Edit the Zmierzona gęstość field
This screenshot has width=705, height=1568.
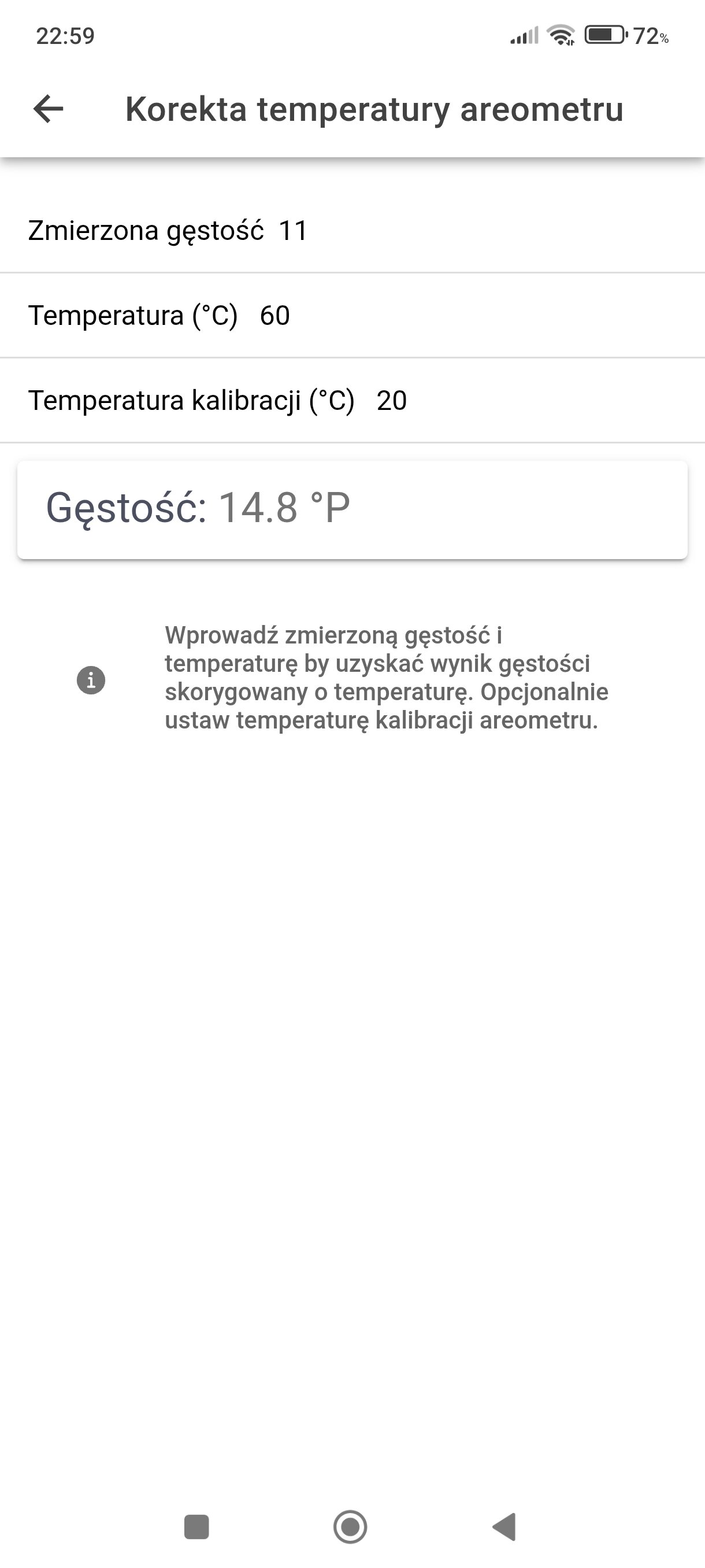[x=352, y=231]
